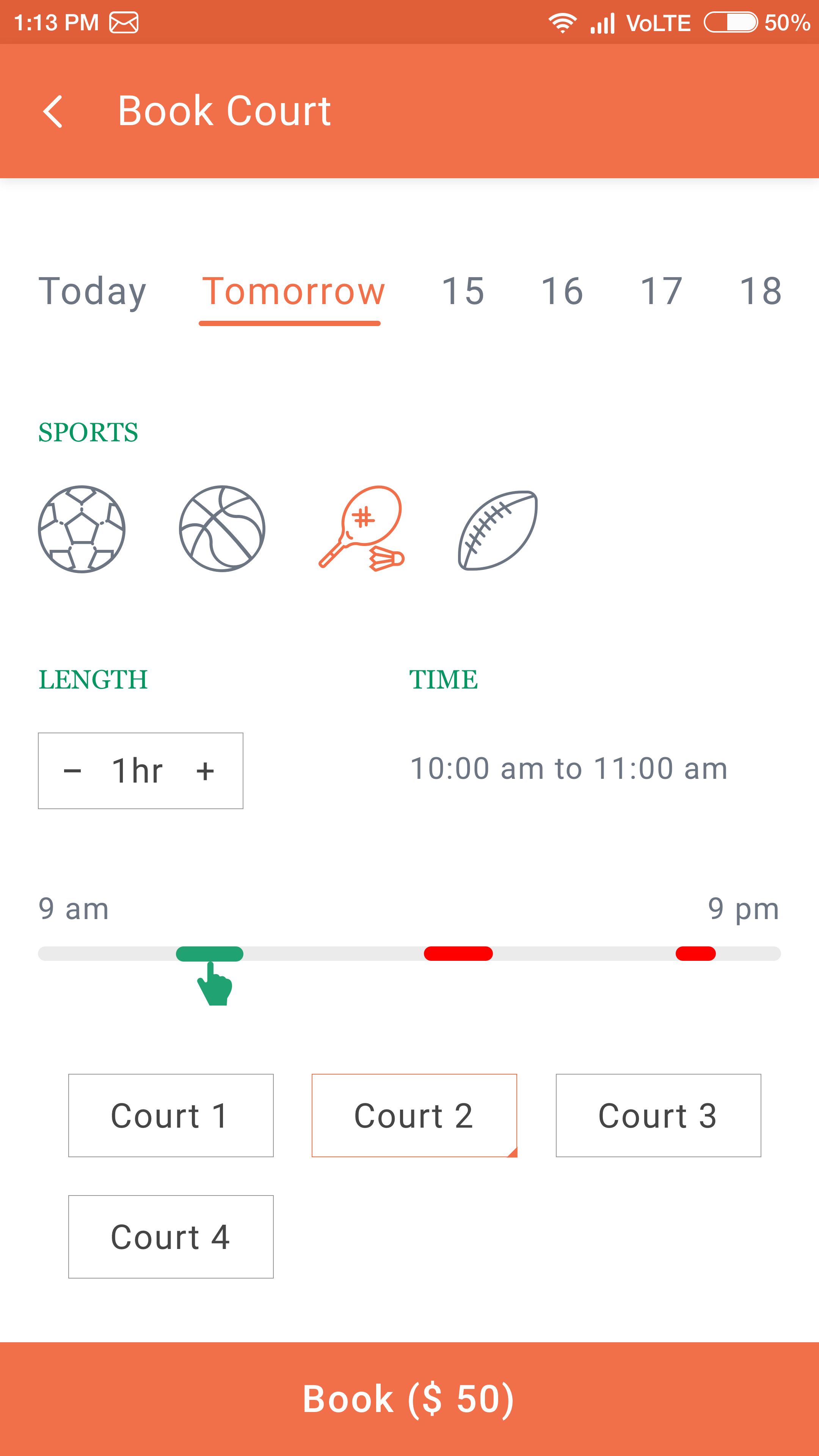Image resolution: width=819 pixels, height=1456 pixels.
Task: Select the basketball sport
Action: [222, 529]
